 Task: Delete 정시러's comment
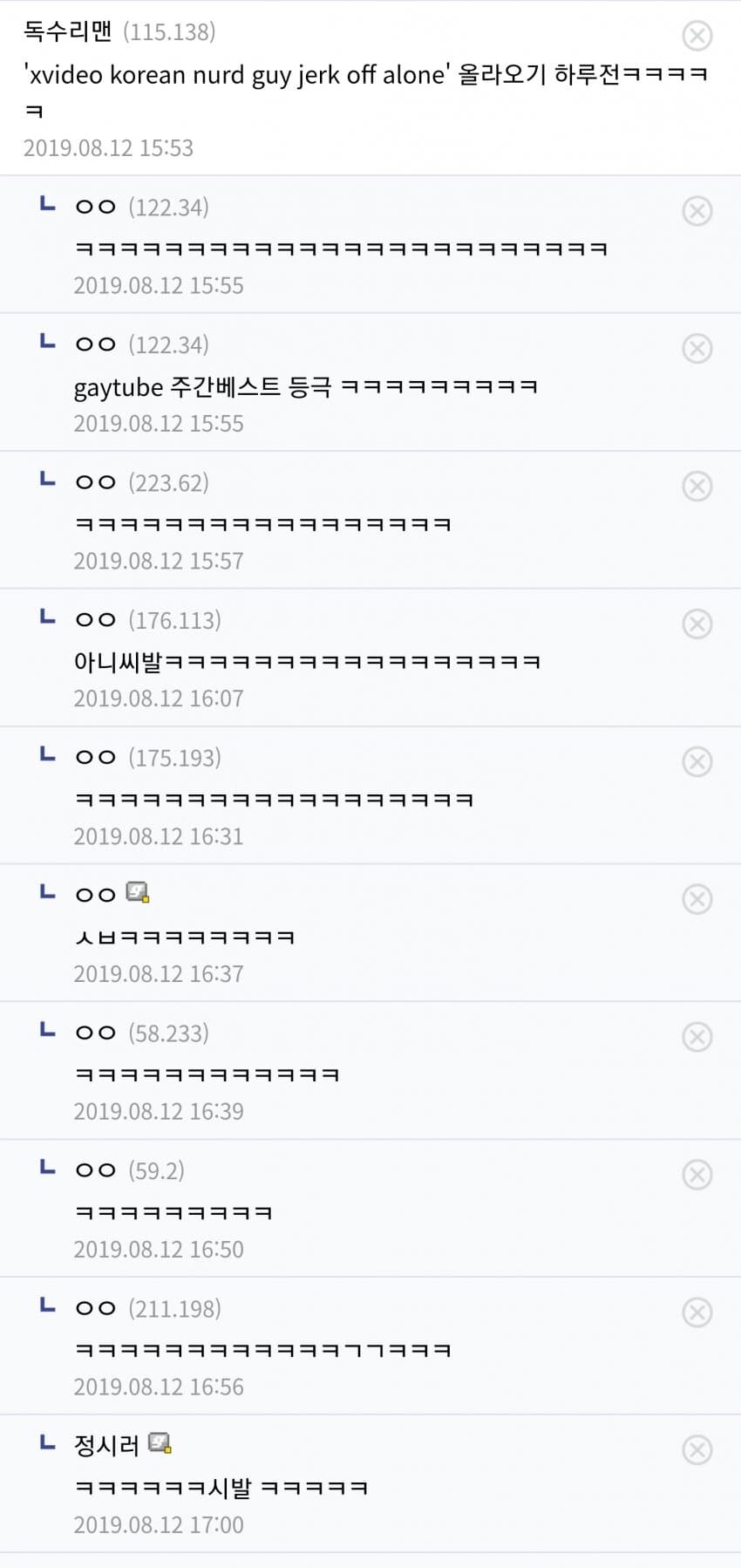pos(697,1450)
